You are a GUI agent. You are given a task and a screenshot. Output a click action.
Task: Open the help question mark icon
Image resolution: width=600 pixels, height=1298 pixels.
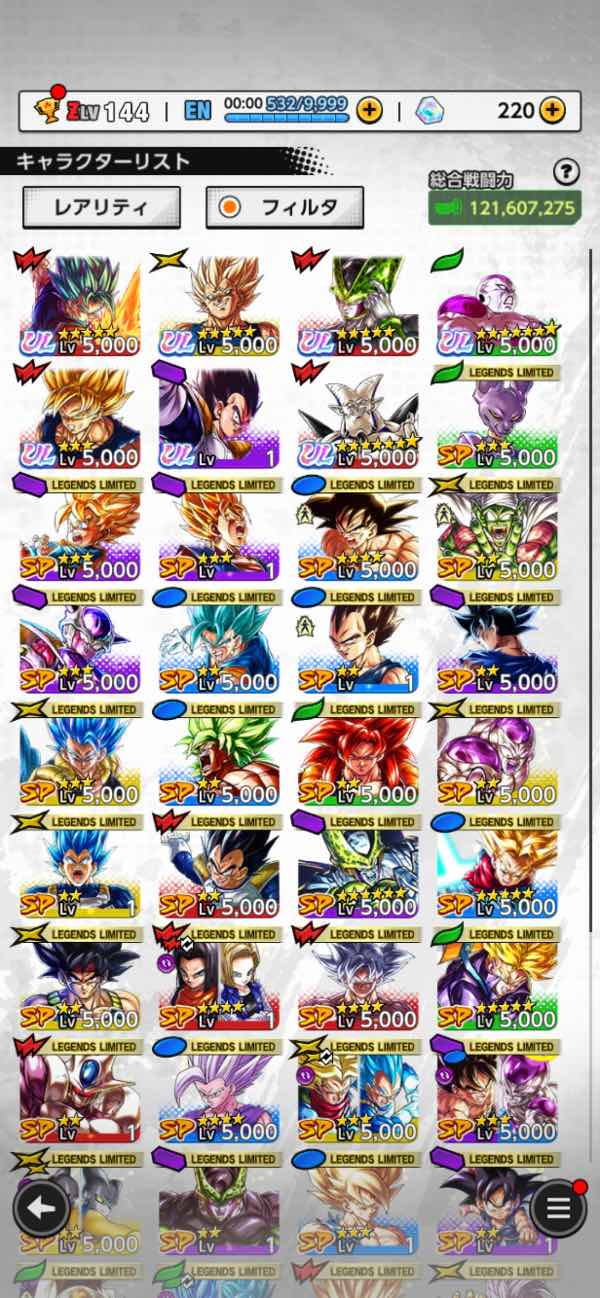566,172
